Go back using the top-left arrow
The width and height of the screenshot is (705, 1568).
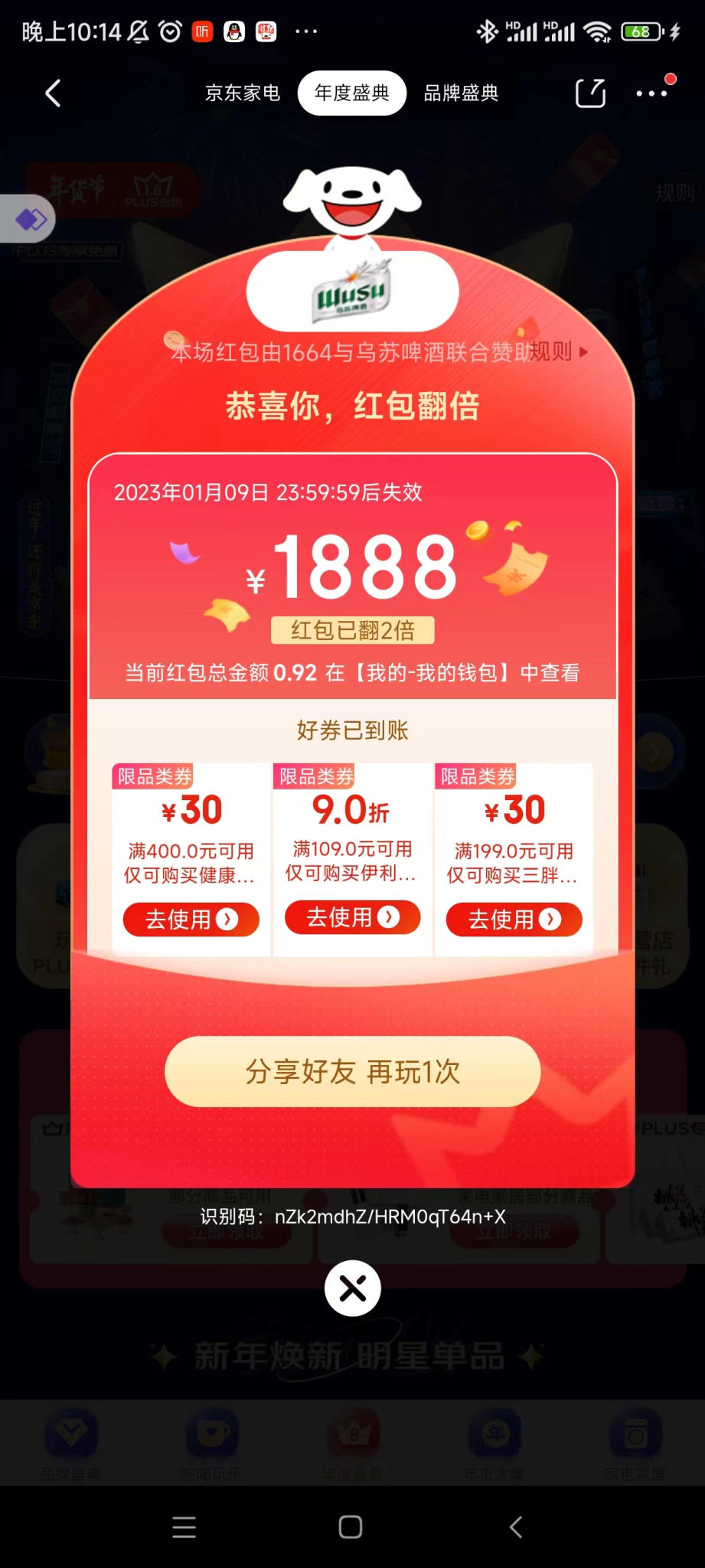(53, 93)
